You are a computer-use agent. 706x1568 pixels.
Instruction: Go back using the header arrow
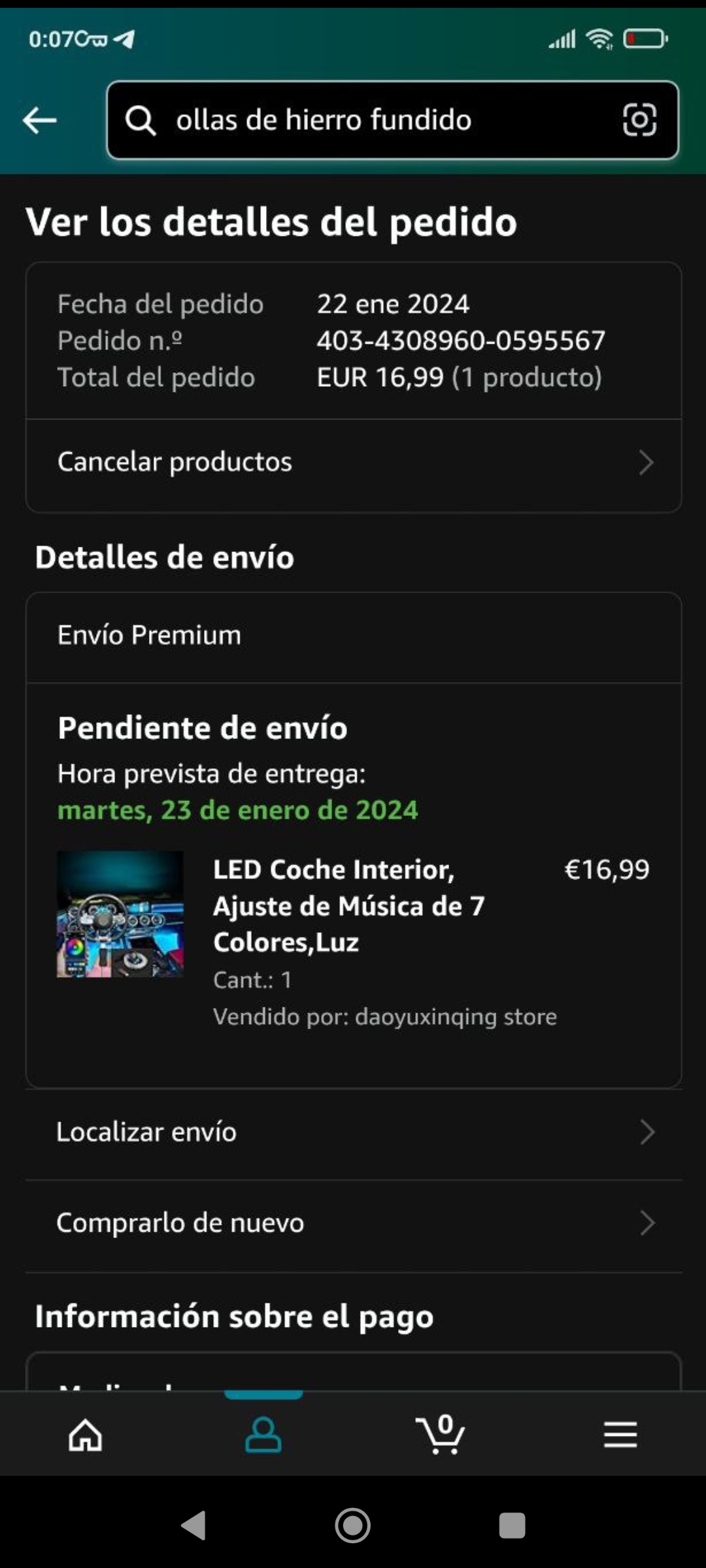(40, 121)
